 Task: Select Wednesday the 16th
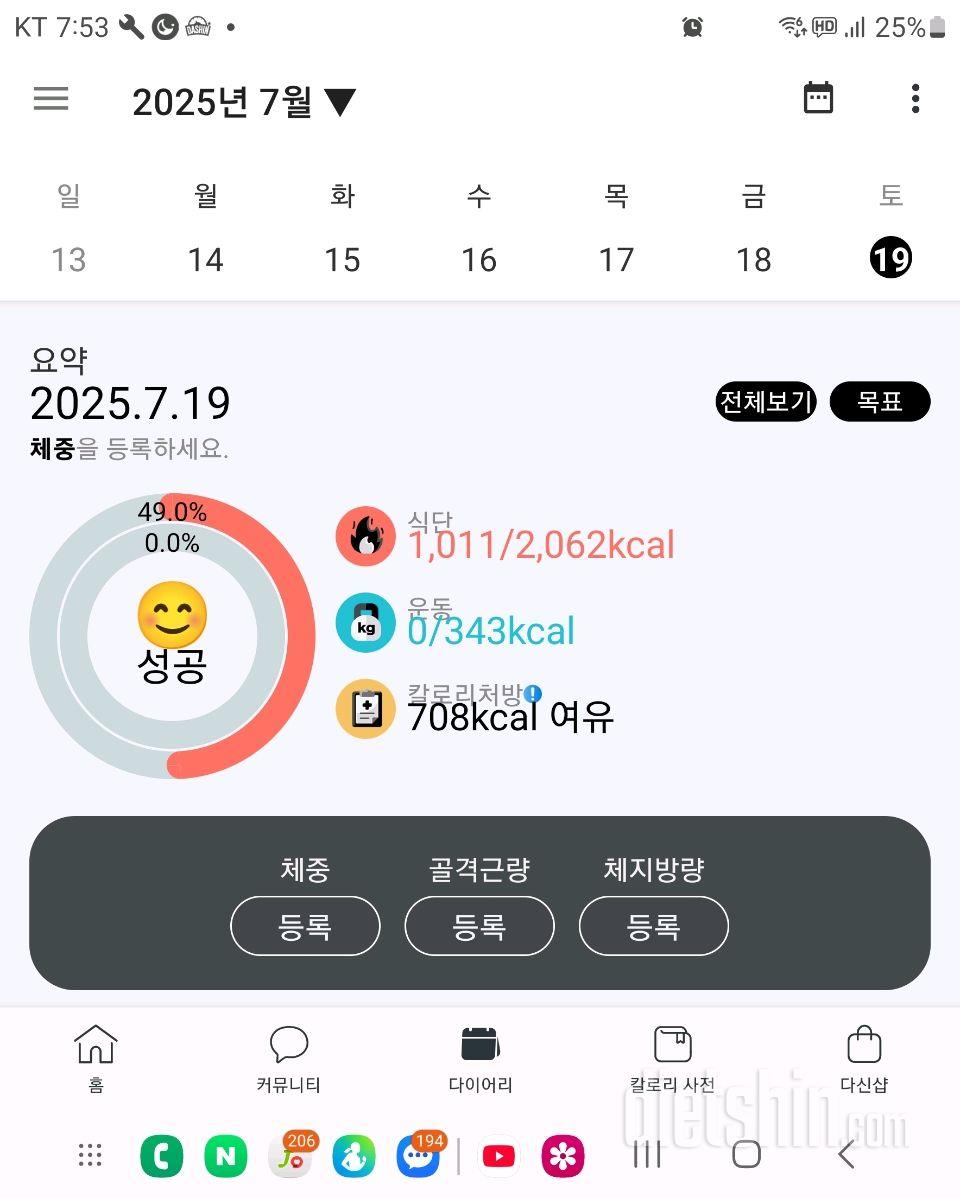pos(479,260)
